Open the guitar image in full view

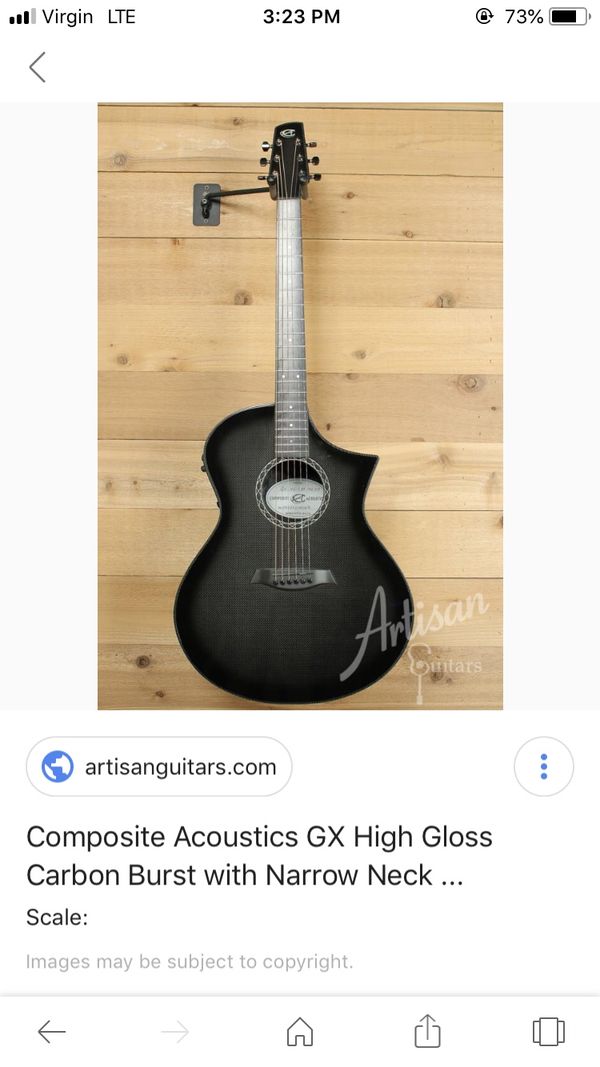click(300, 406)
